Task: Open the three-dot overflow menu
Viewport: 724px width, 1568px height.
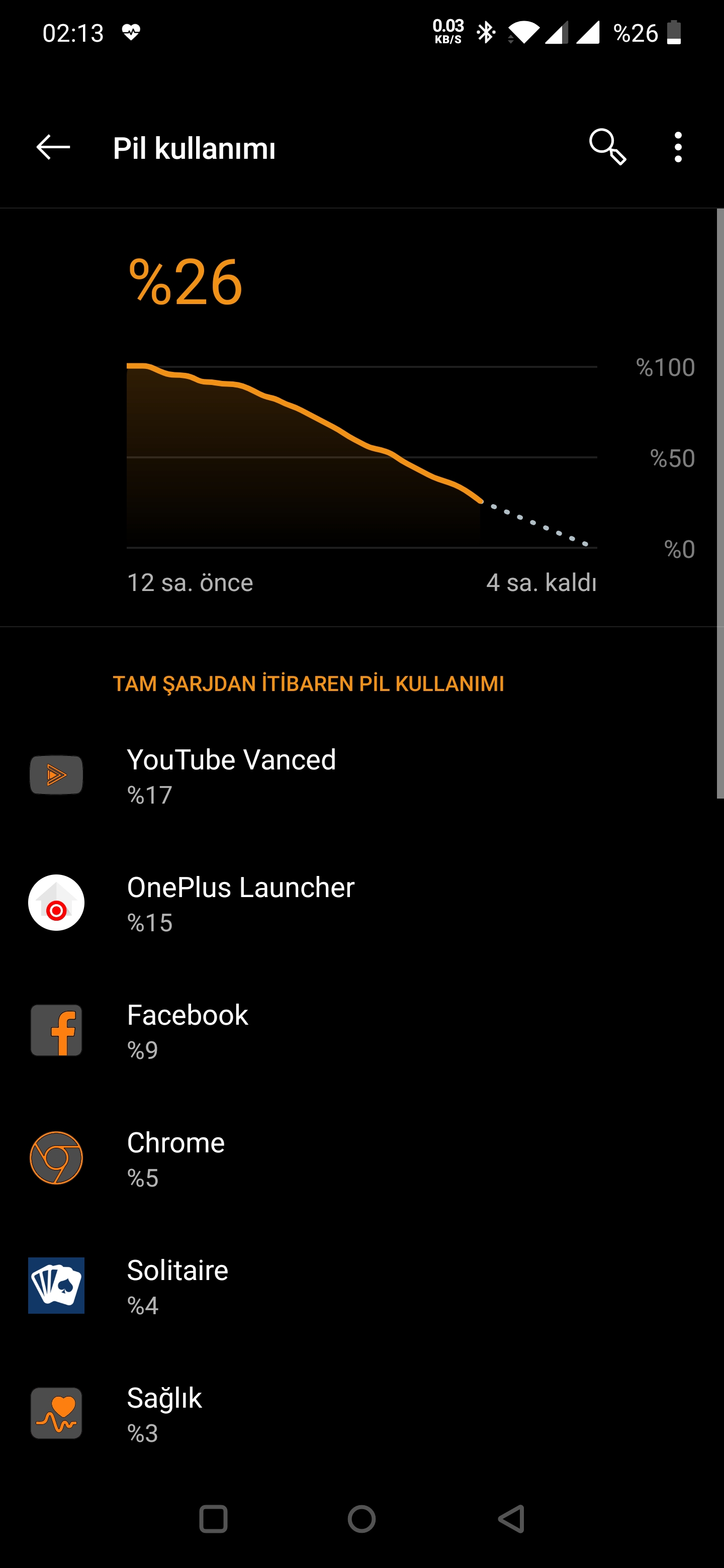Action: pos(678,147)
